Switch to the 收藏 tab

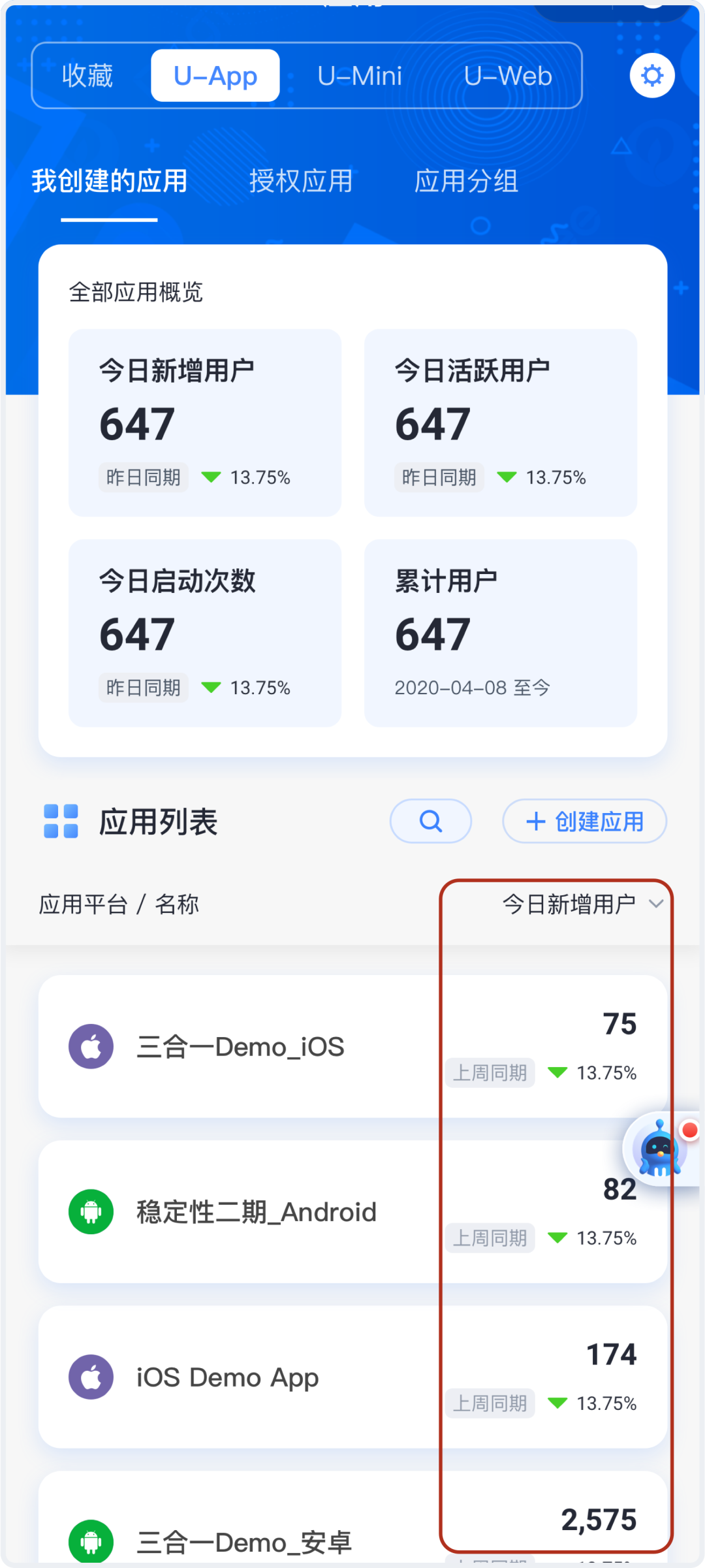(87, 76)
